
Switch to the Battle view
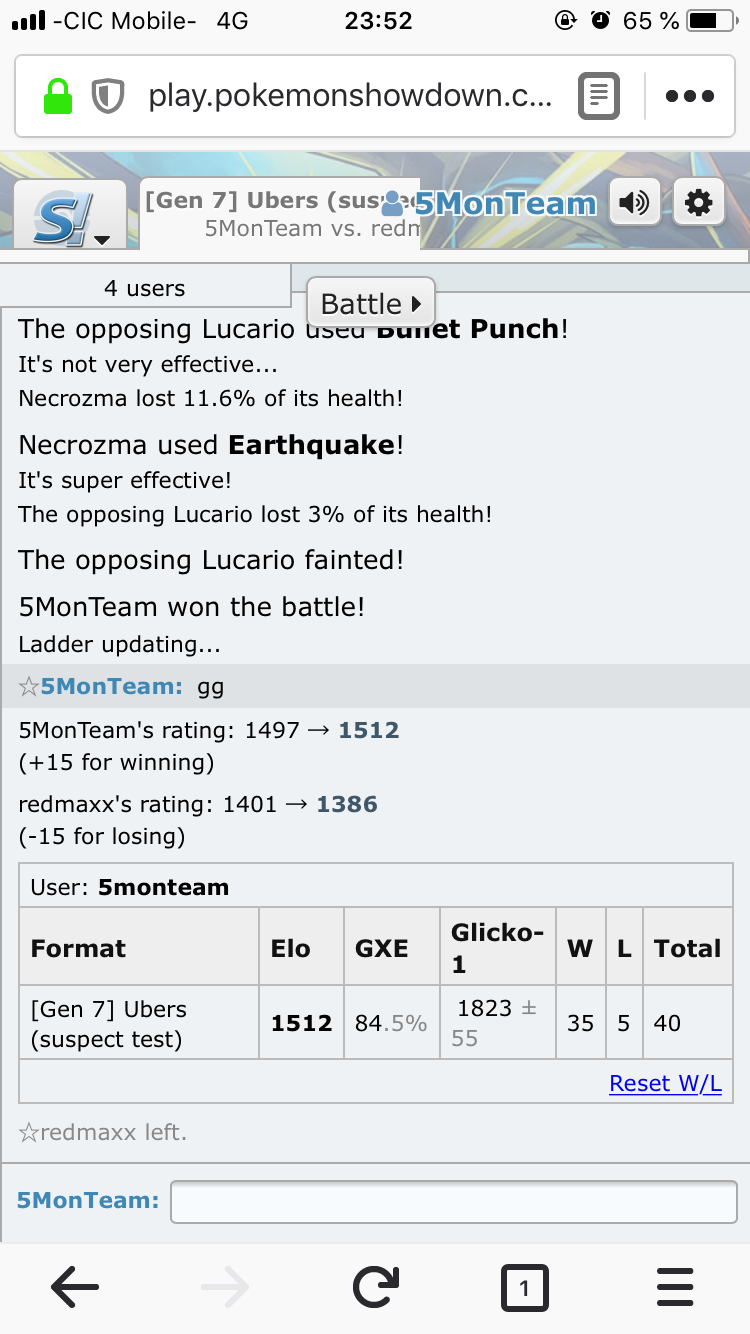pyautogui.click(x=371, y=303)
